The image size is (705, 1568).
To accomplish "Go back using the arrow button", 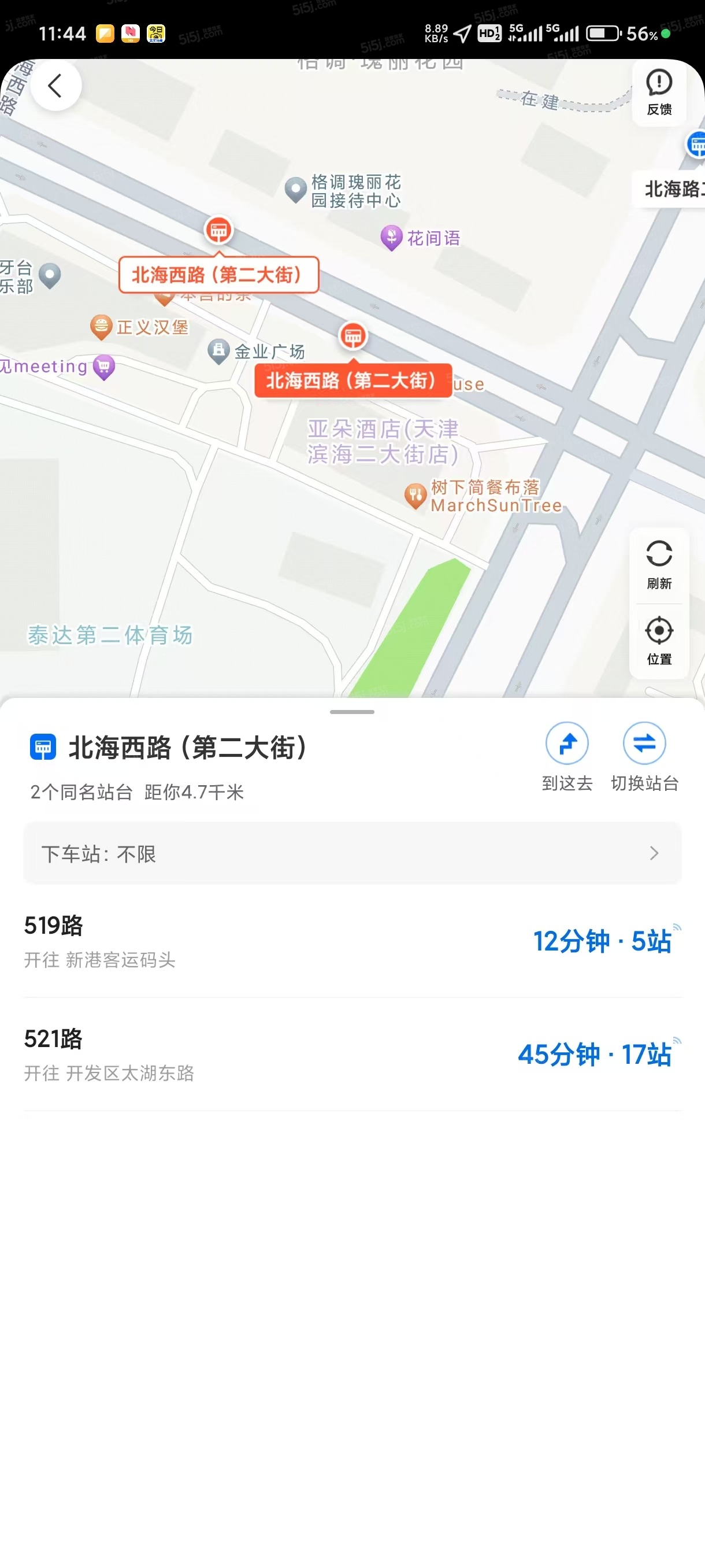I will pos(55,86).
